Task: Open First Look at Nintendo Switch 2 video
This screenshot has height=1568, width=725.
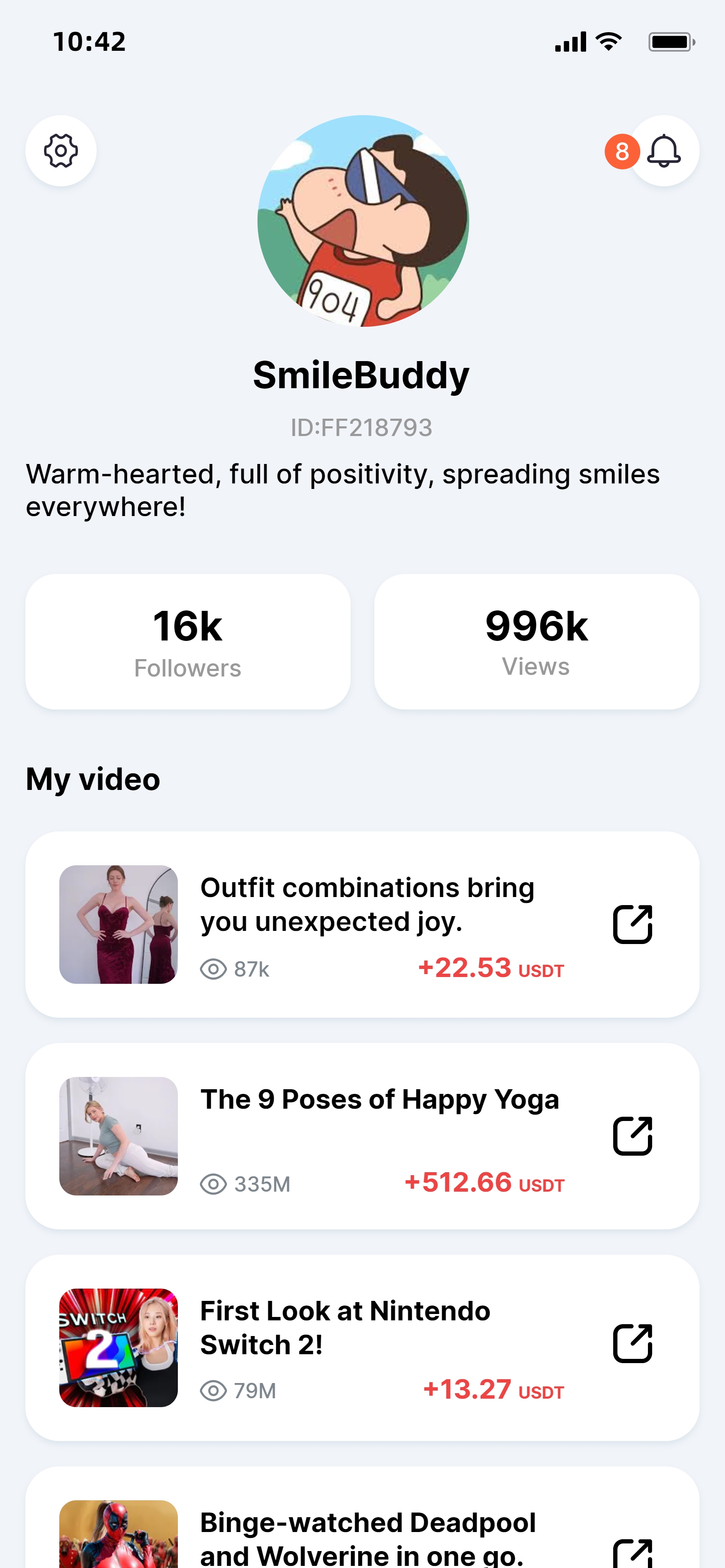Action: pos(345,1328)
